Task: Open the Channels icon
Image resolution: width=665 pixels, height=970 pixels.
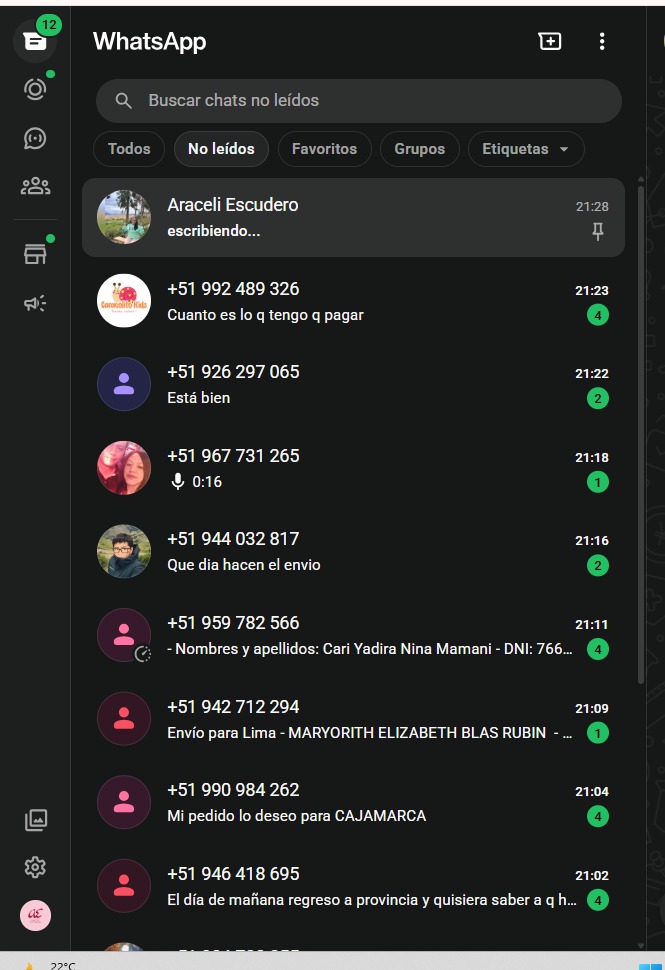Action: pos(35,138)
